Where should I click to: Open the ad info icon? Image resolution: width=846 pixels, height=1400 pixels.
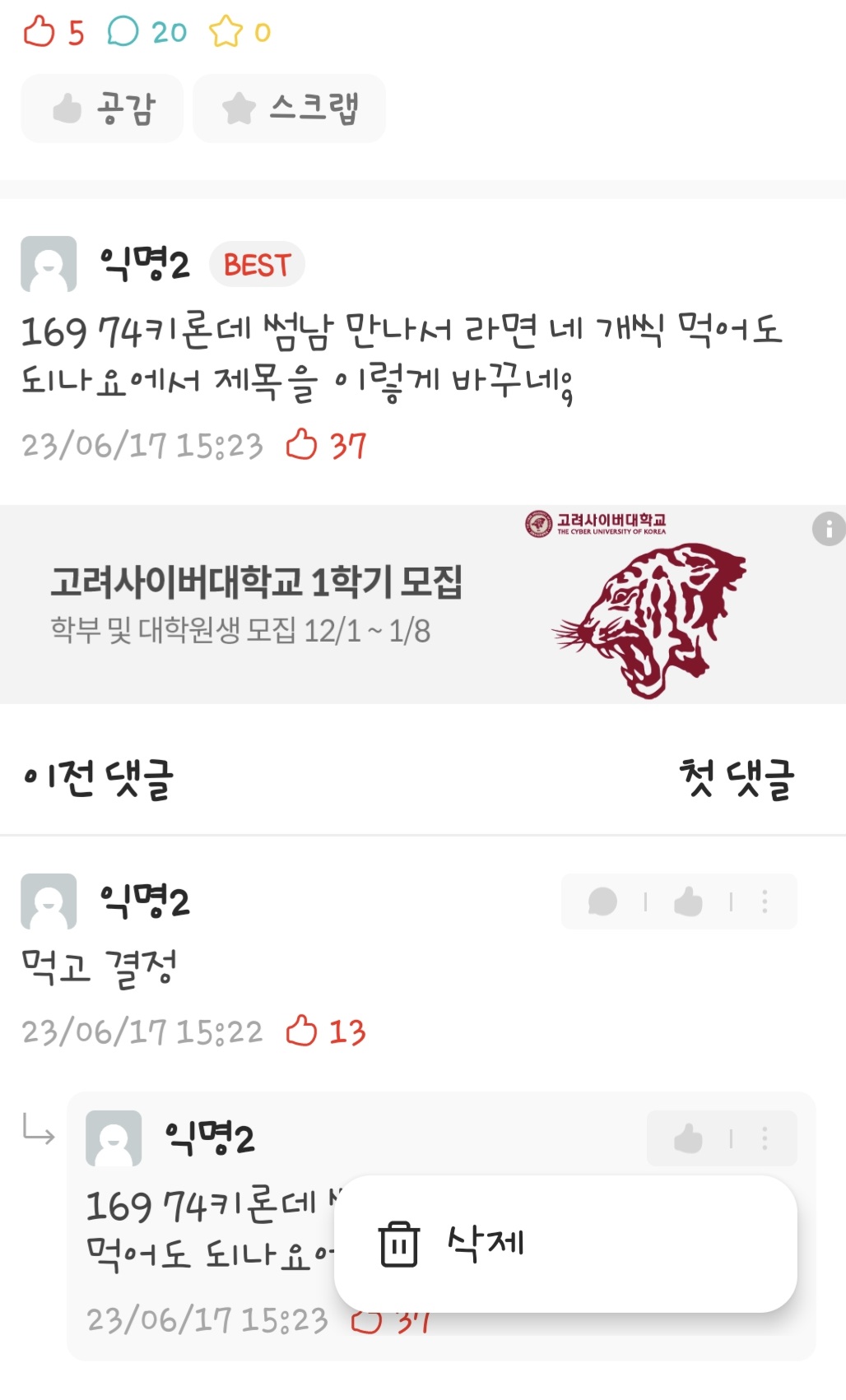point(829,529)
